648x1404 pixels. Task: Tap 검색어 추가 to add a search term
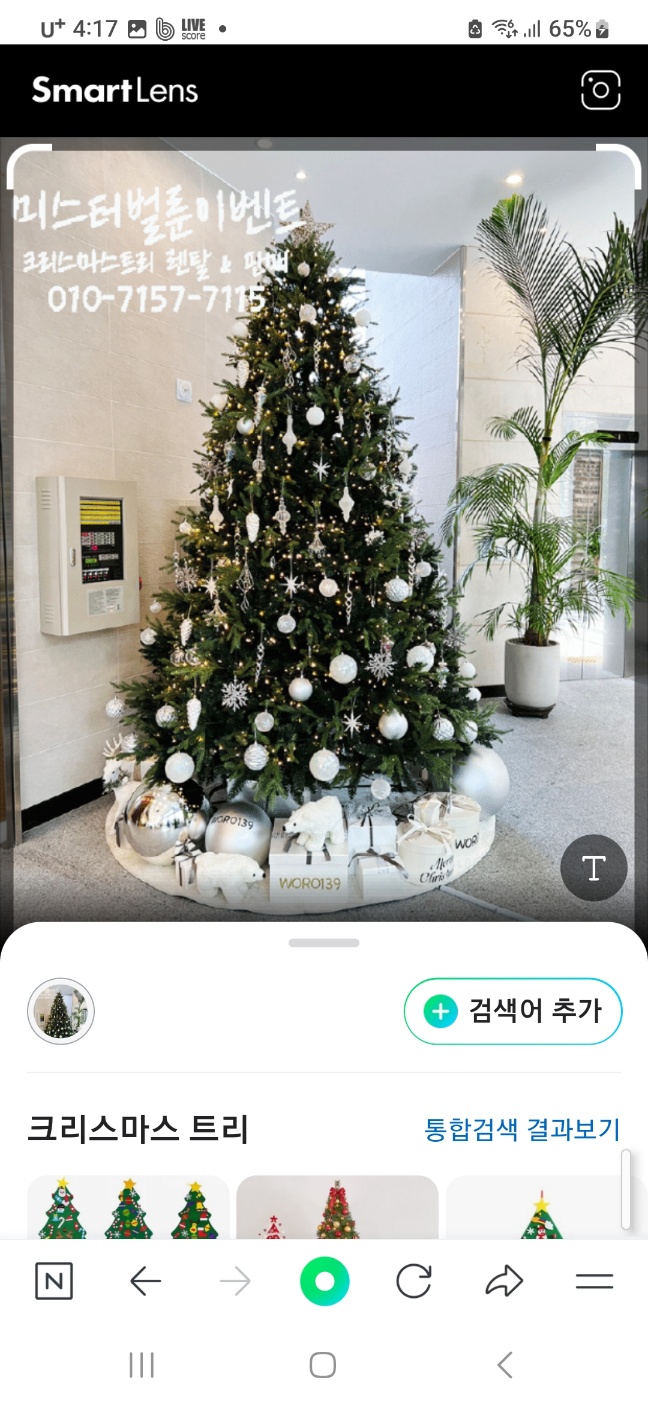point(513,1011)
